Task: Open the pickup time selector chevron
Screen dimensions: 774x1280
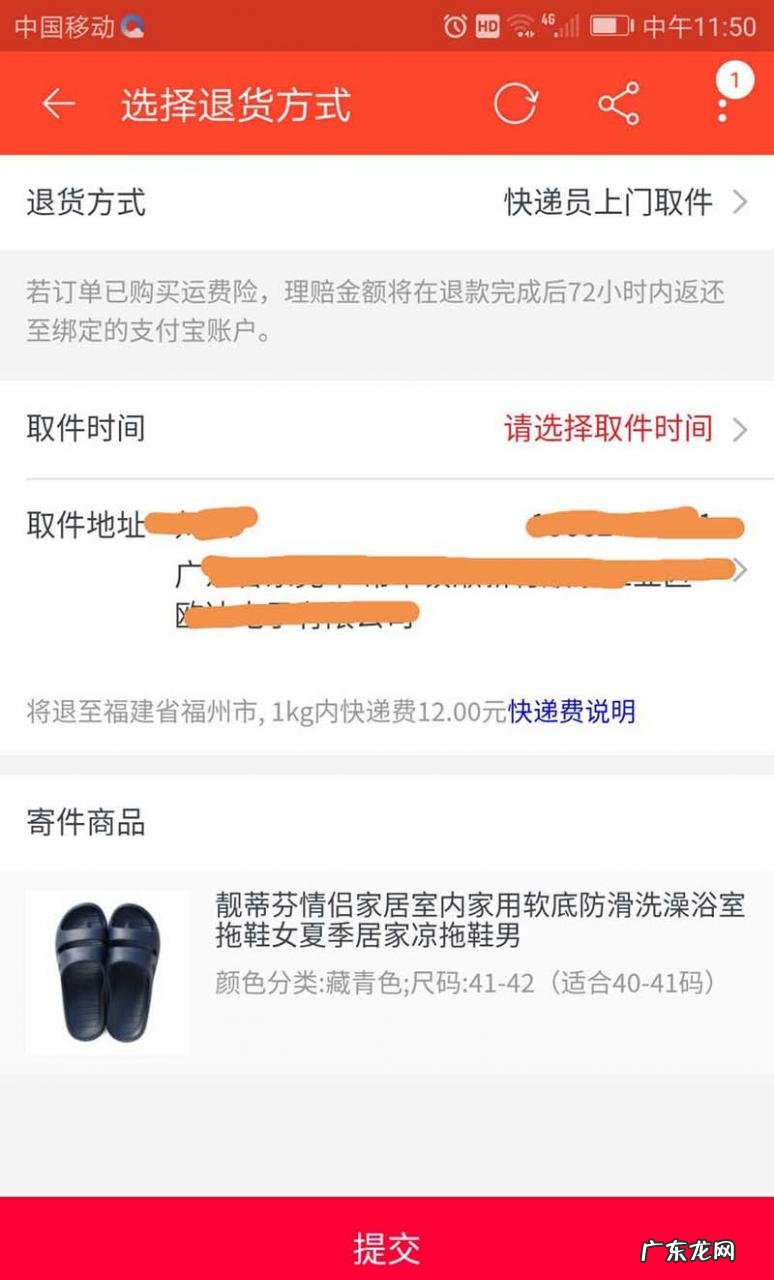Action: click(x=742, y=428)
